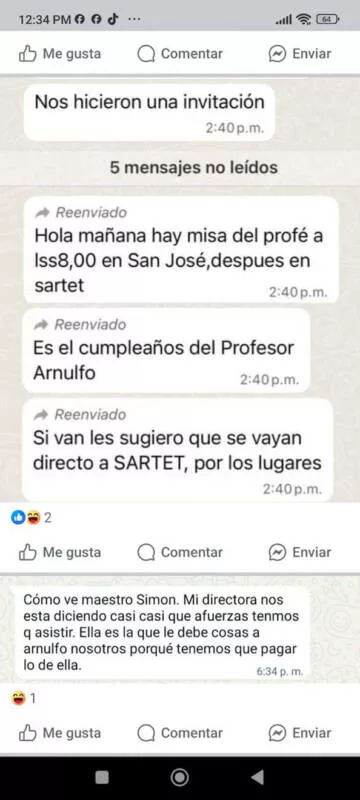This screenshot has height=800, width=360.
Task: Send the photo that has 2 reactions via Messenger
Action: click(300, 552)
